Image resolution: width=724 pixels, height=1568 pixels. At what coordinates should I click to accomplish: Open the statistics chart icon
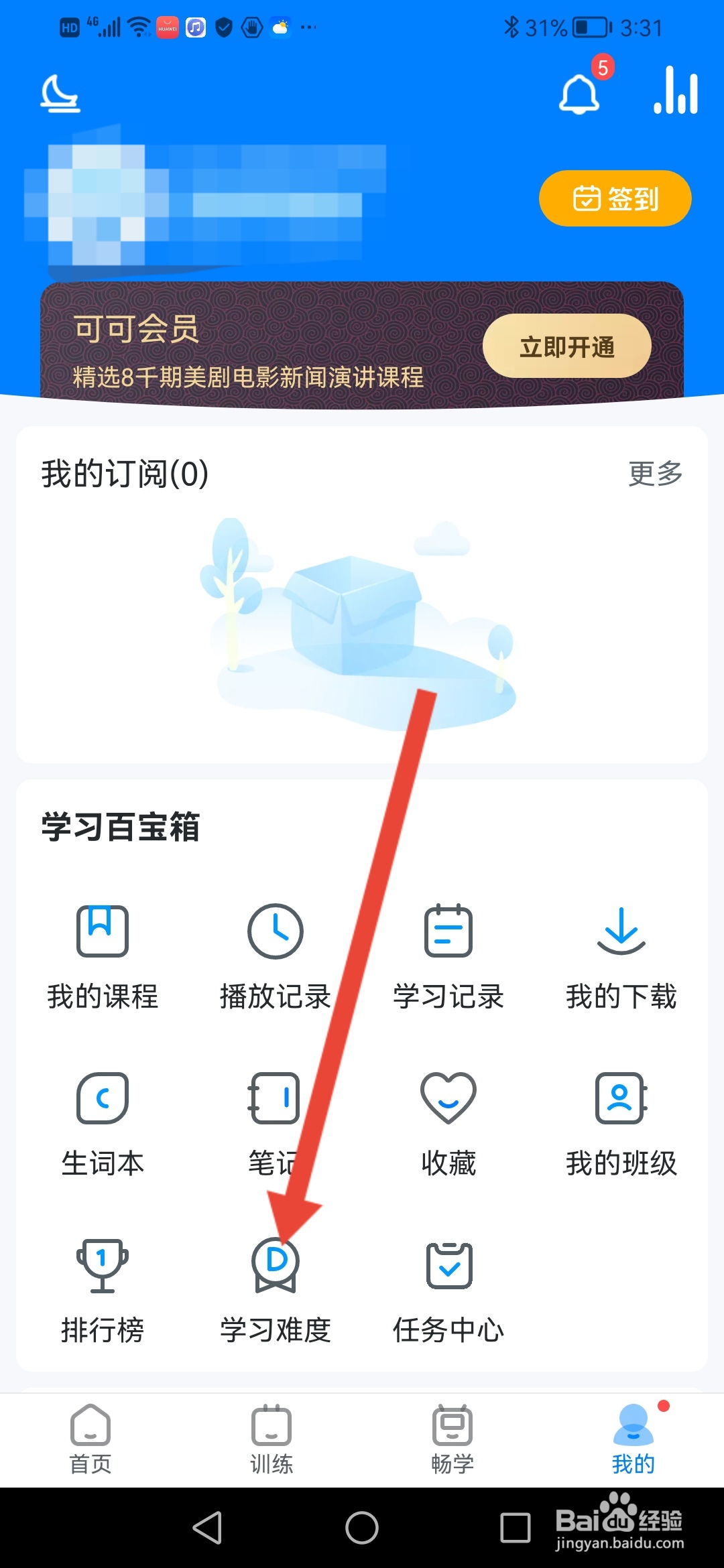coord(674,92)
